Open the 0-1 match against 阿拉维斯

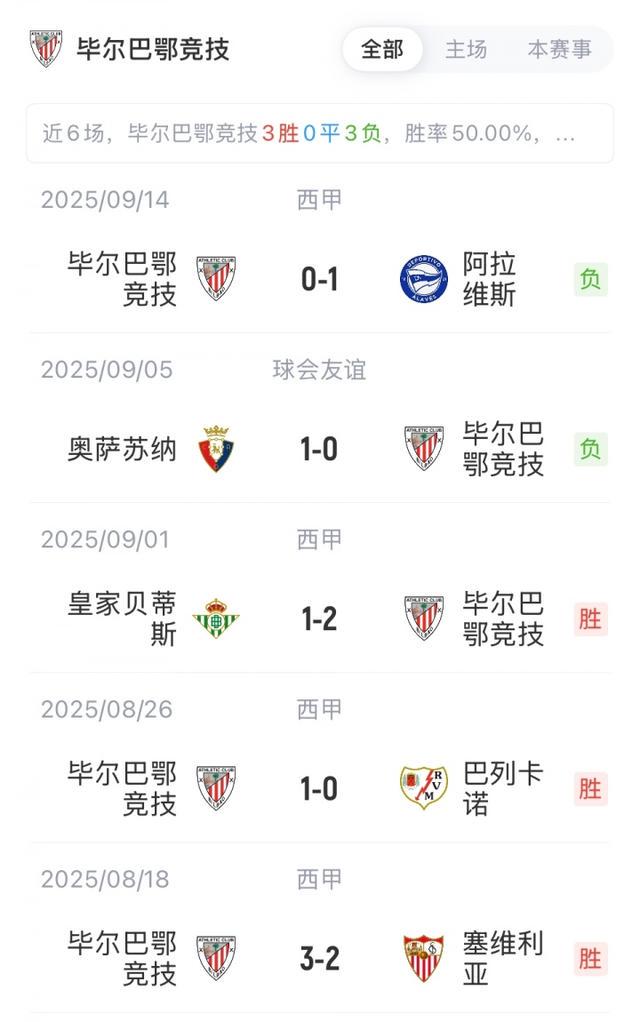319,279
